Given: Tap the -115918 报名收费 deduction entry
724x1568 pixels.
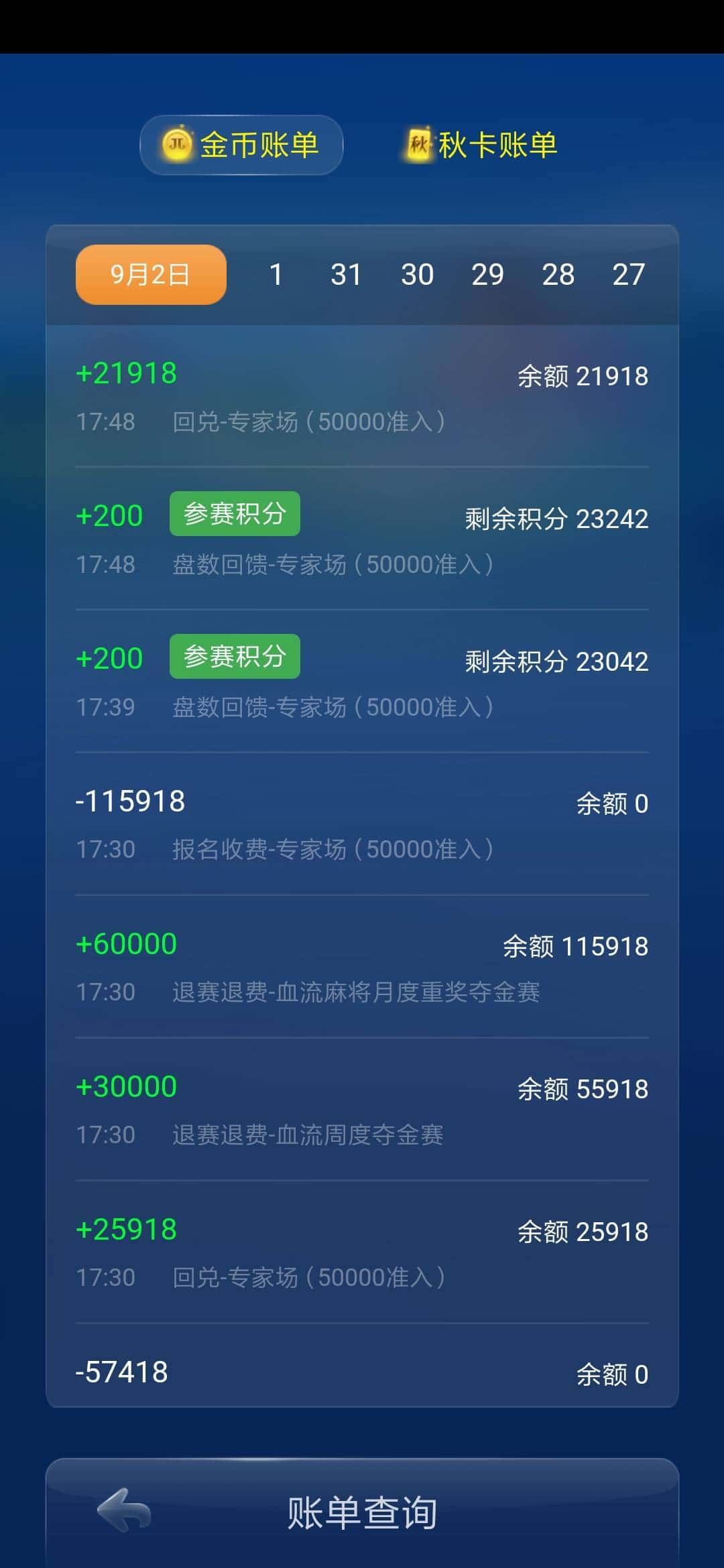Looking at the screenshot, I should [131, 801].
